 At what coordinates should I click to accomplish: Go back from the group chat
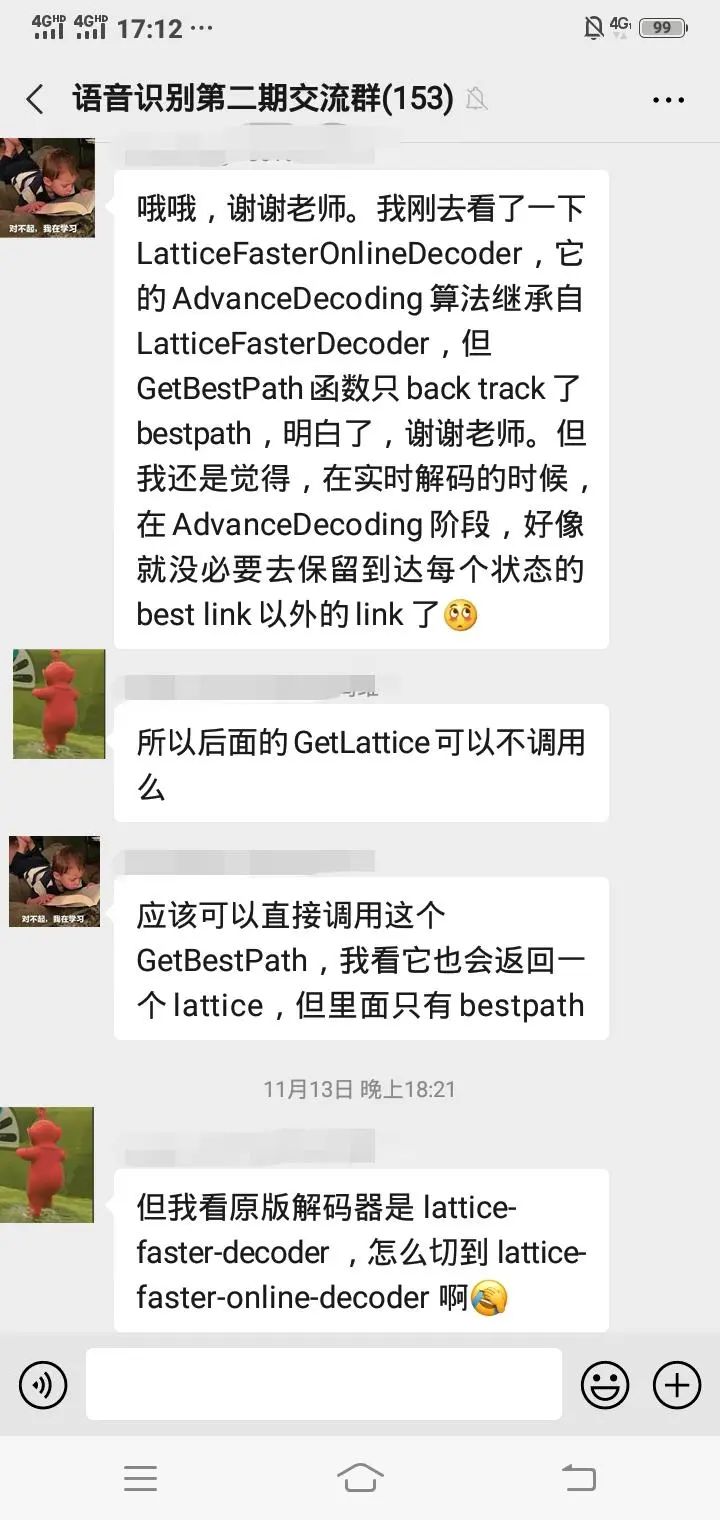(x=35, y=99)
